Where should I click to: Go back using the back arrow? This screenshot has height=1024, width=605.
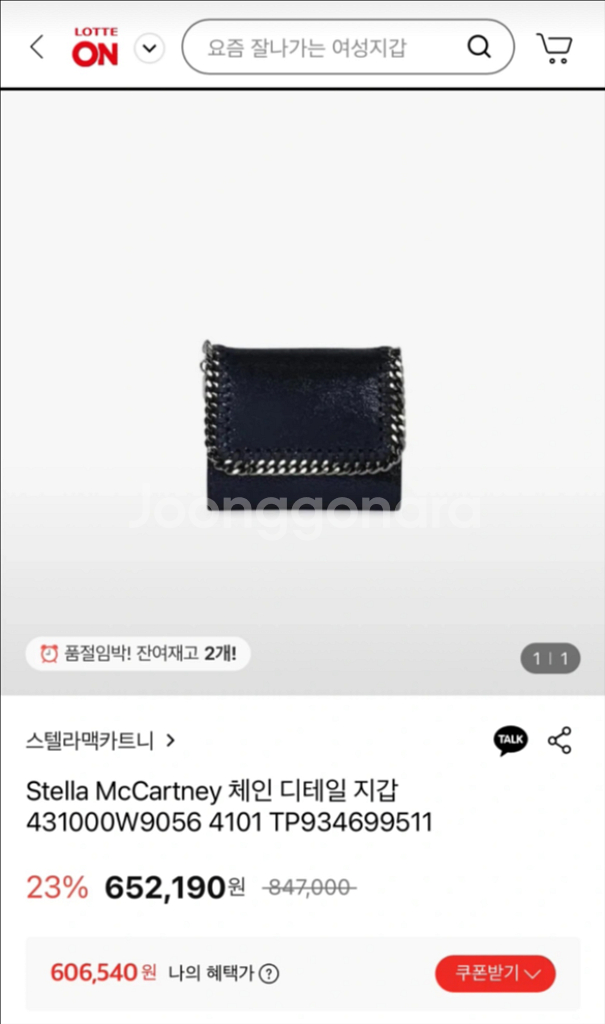point(37,47)
